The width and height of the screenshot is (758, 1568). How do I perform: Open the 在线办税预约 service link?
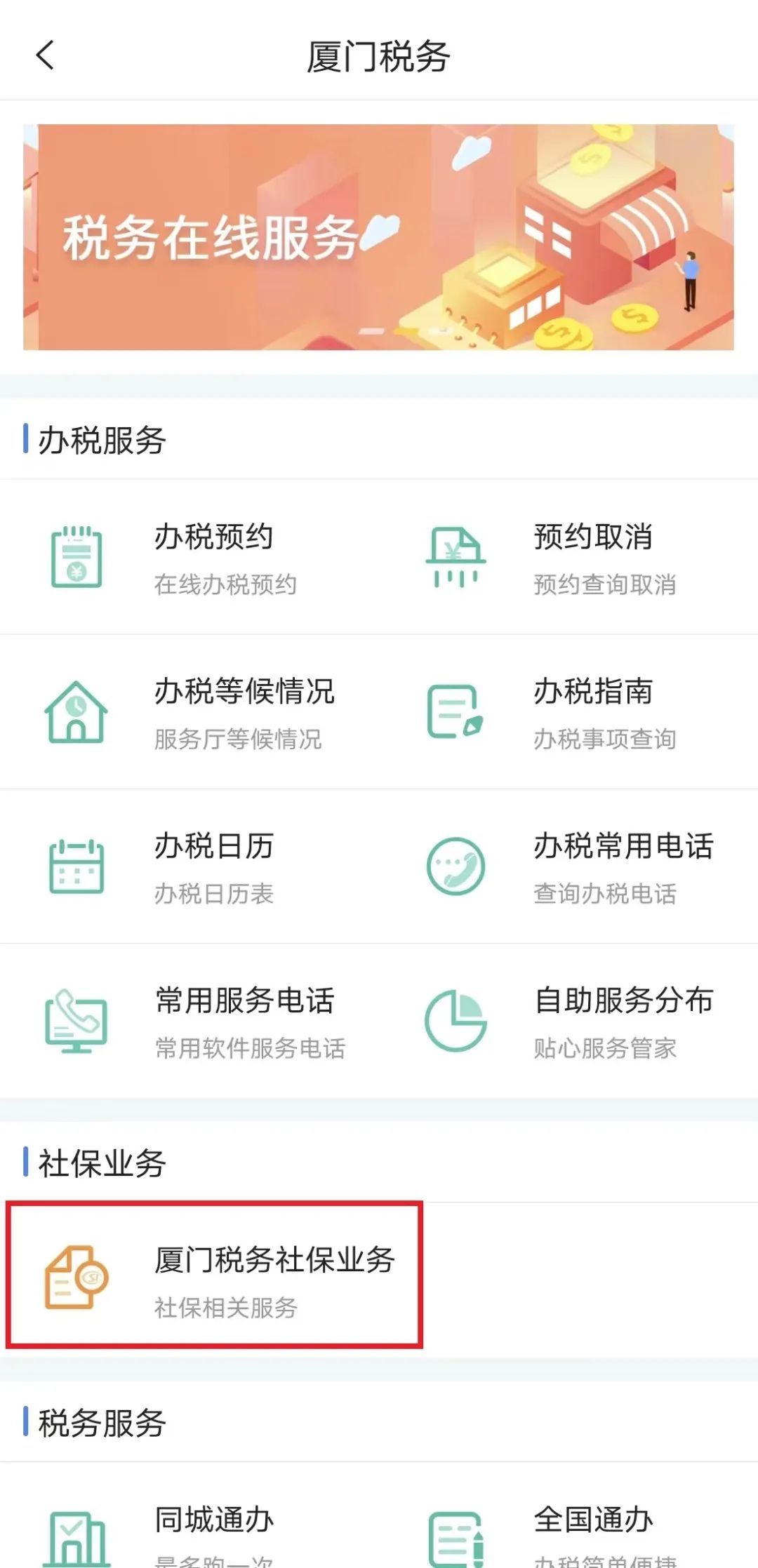point(226,586)
